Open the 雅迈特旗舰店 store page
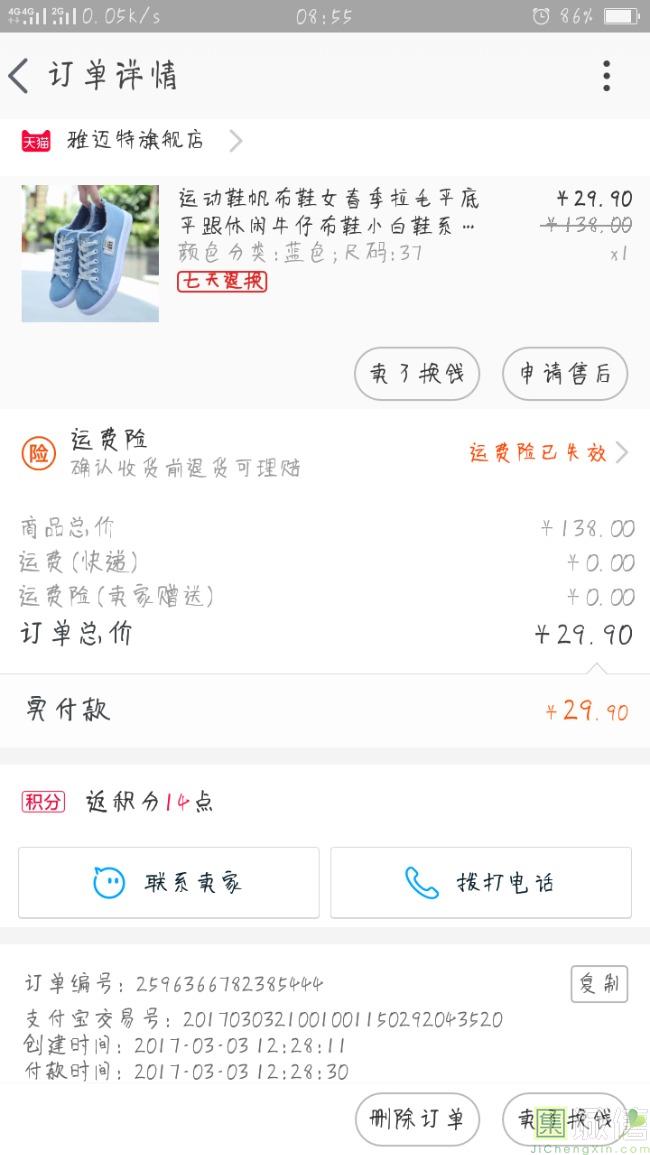 pos(135,140)
